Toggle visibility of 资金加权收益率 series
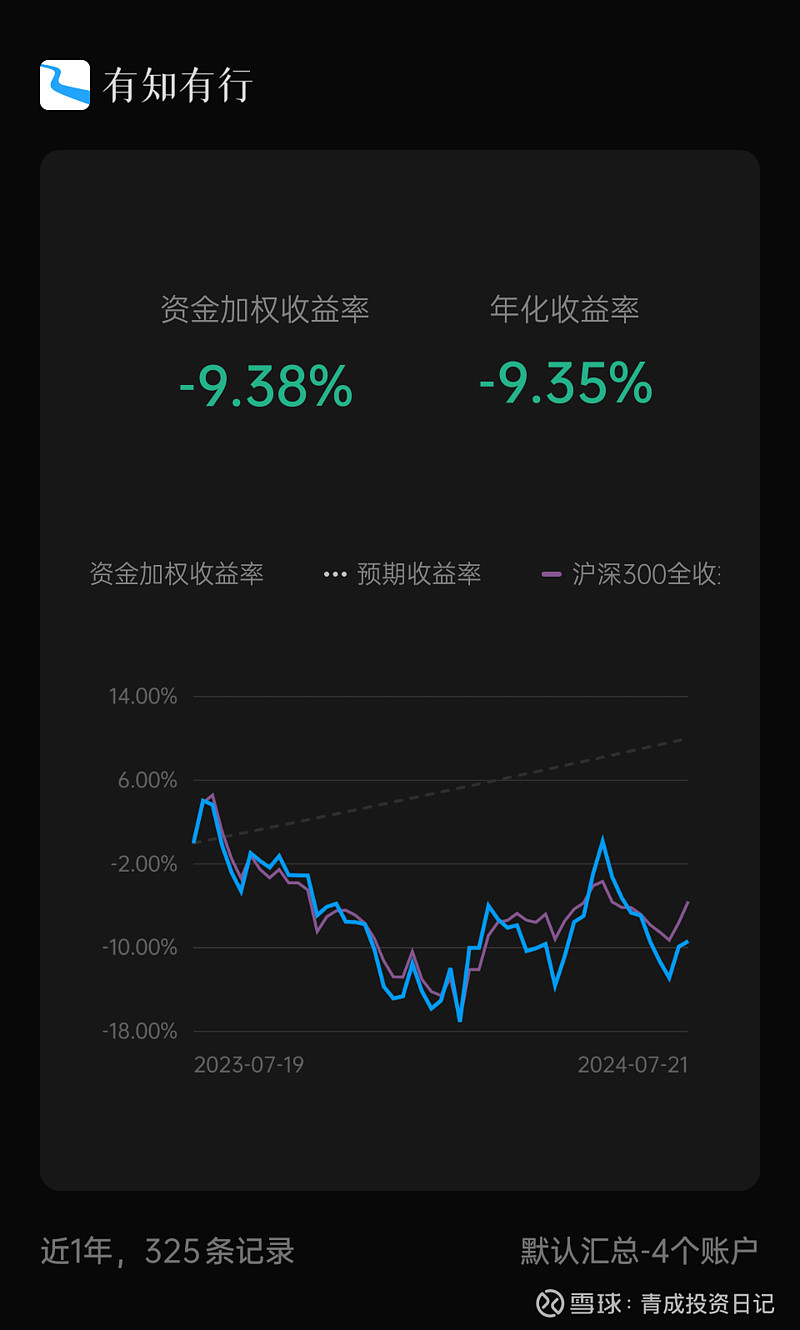The width and height of the screenshot is (800, 1330). coord(178,574)
